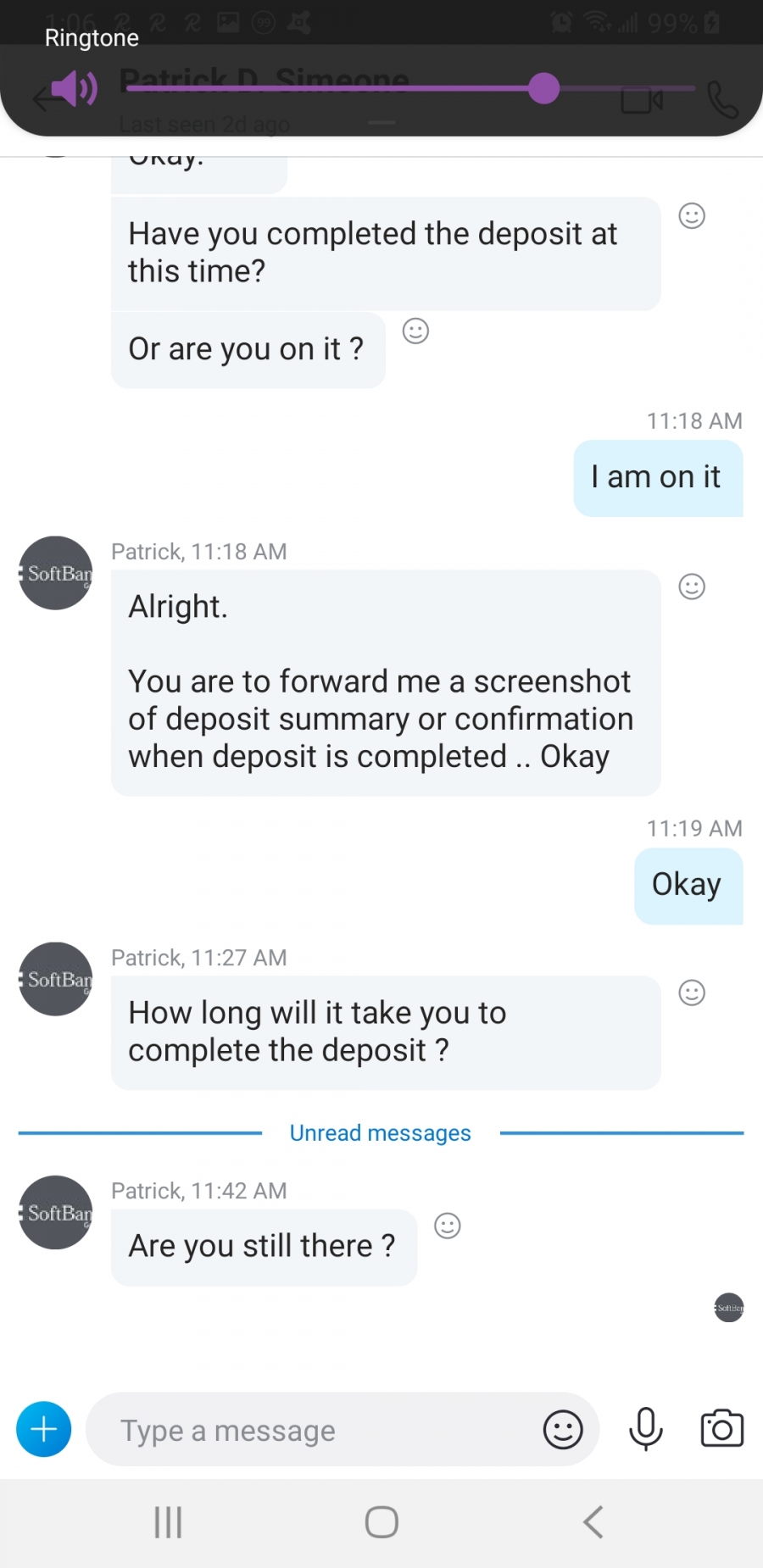This screenshot has width=763, height=1568.
Task: Open the emoji picker in message box
Action: click(x=563, y=1430)
